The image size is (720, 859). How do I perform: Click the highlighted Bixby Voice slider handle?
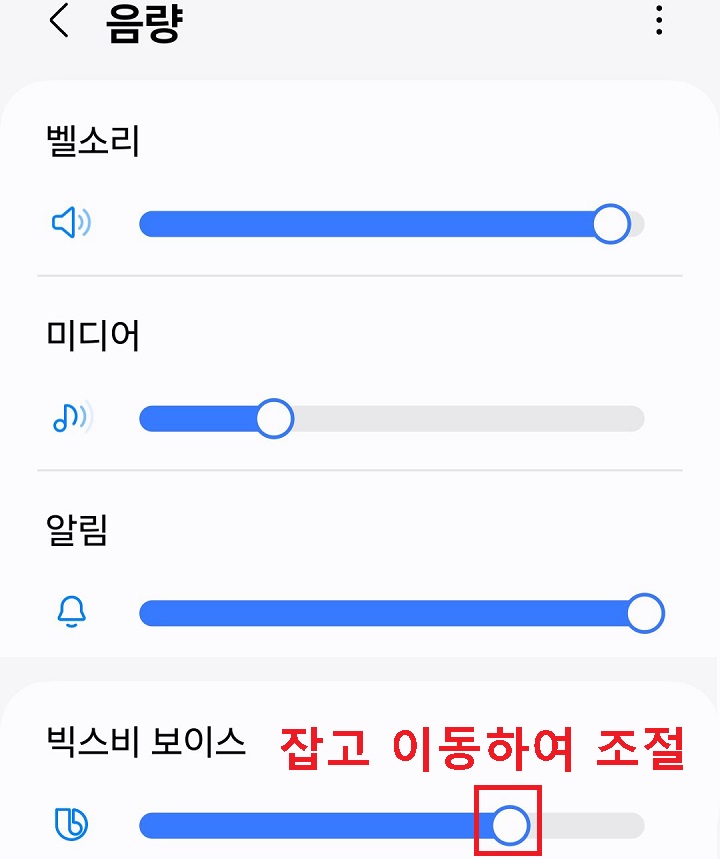coord(511,825)
